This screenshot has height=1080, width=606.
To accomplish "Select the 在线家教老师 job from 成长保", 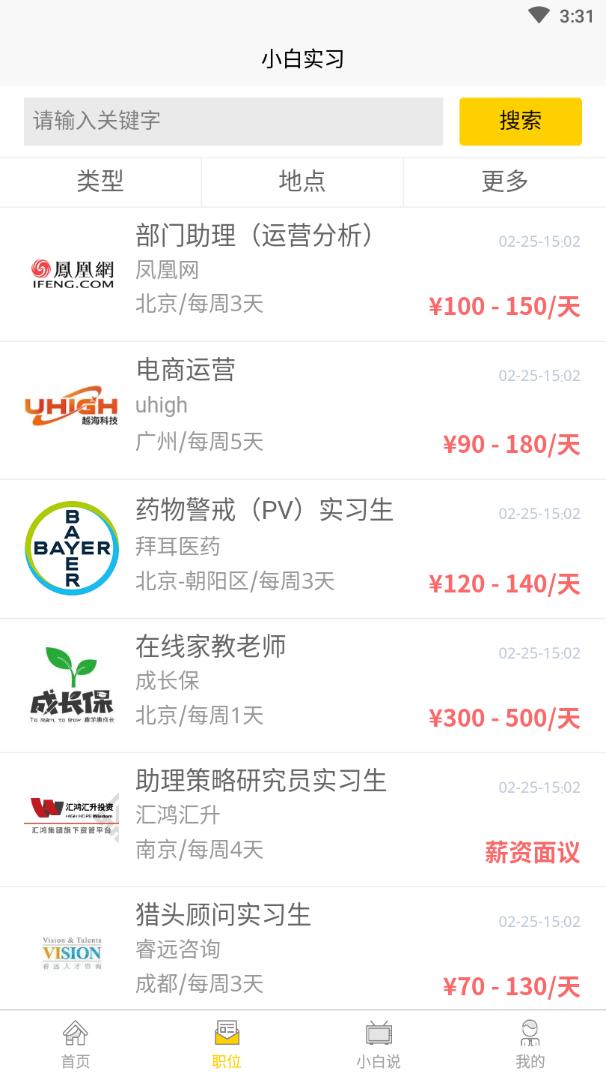I will tap(302, 683).
